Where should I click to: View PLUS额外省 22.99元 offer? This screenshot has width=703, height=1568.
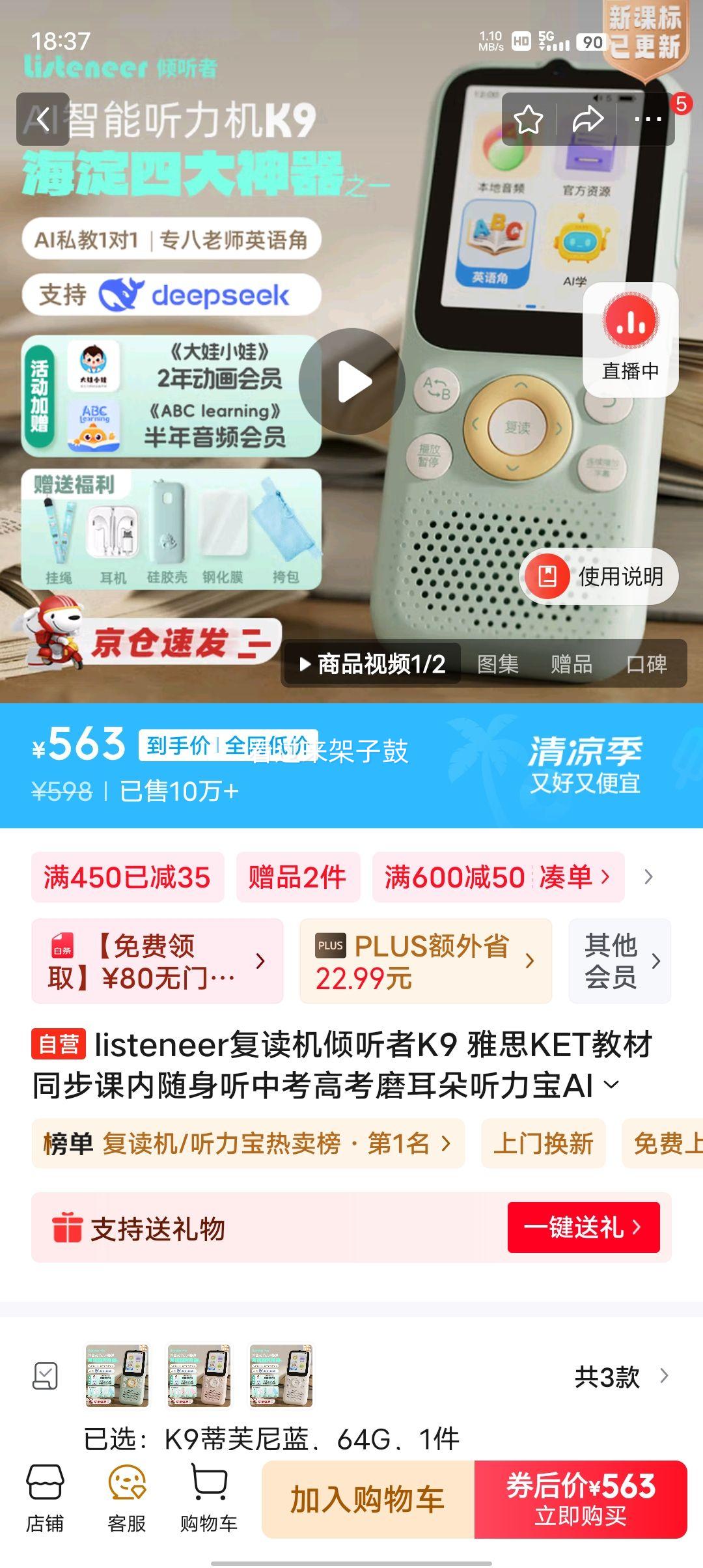tap(426, 961)
